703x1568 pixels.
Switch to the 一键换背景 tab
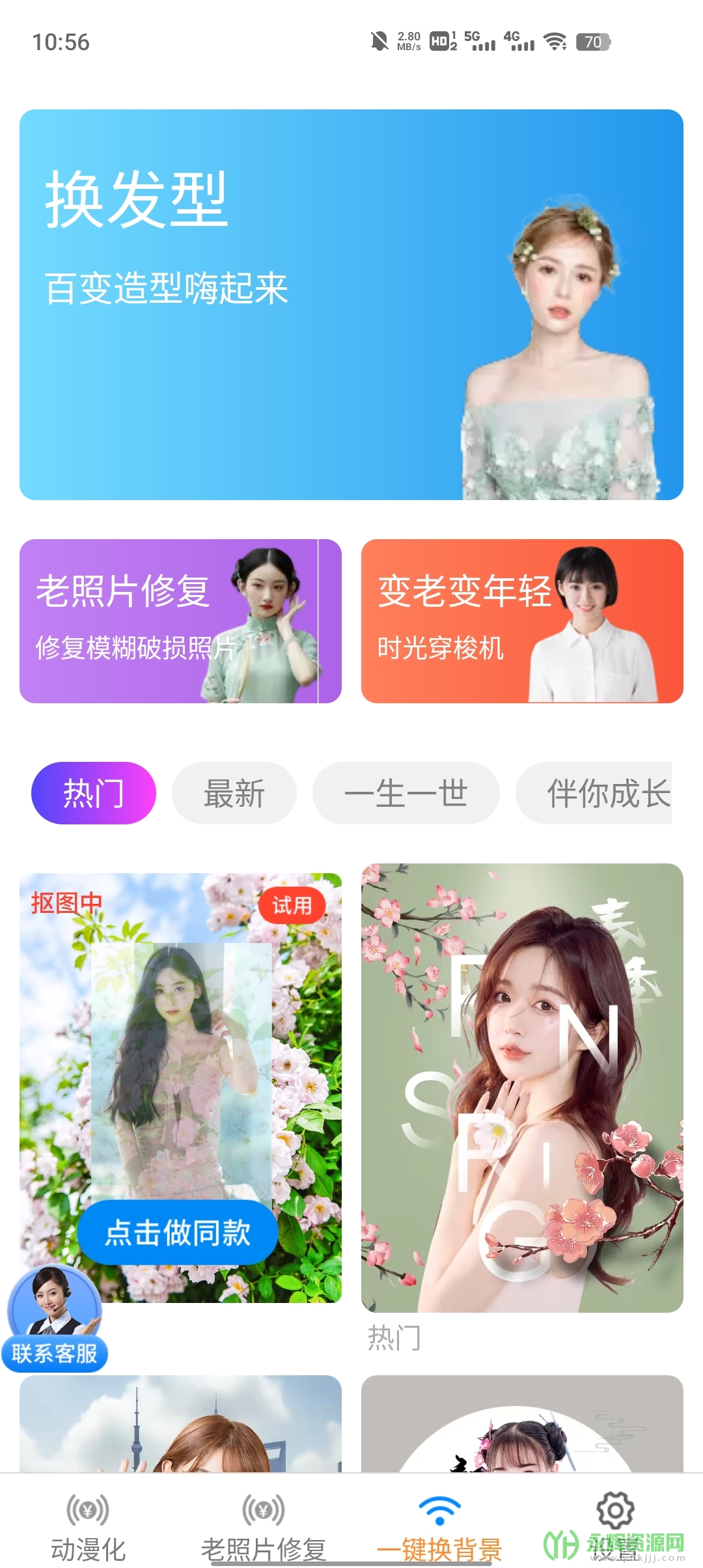[x=439, y=1525]
